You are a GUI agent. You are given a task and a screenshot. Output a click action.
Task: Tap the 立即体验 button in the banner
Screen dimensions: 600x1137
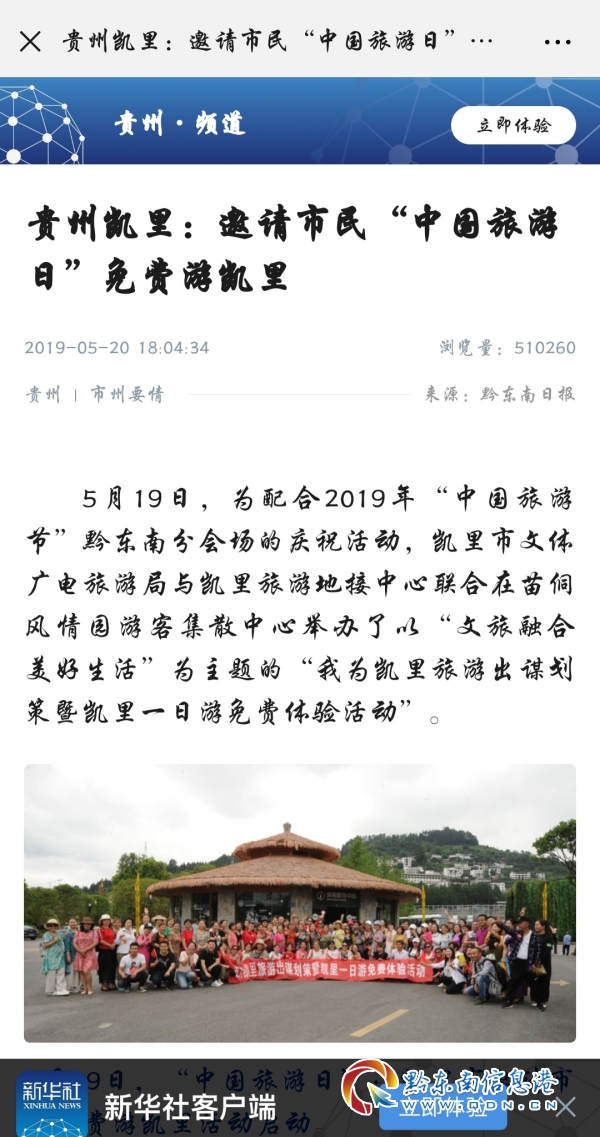[513, 126]
